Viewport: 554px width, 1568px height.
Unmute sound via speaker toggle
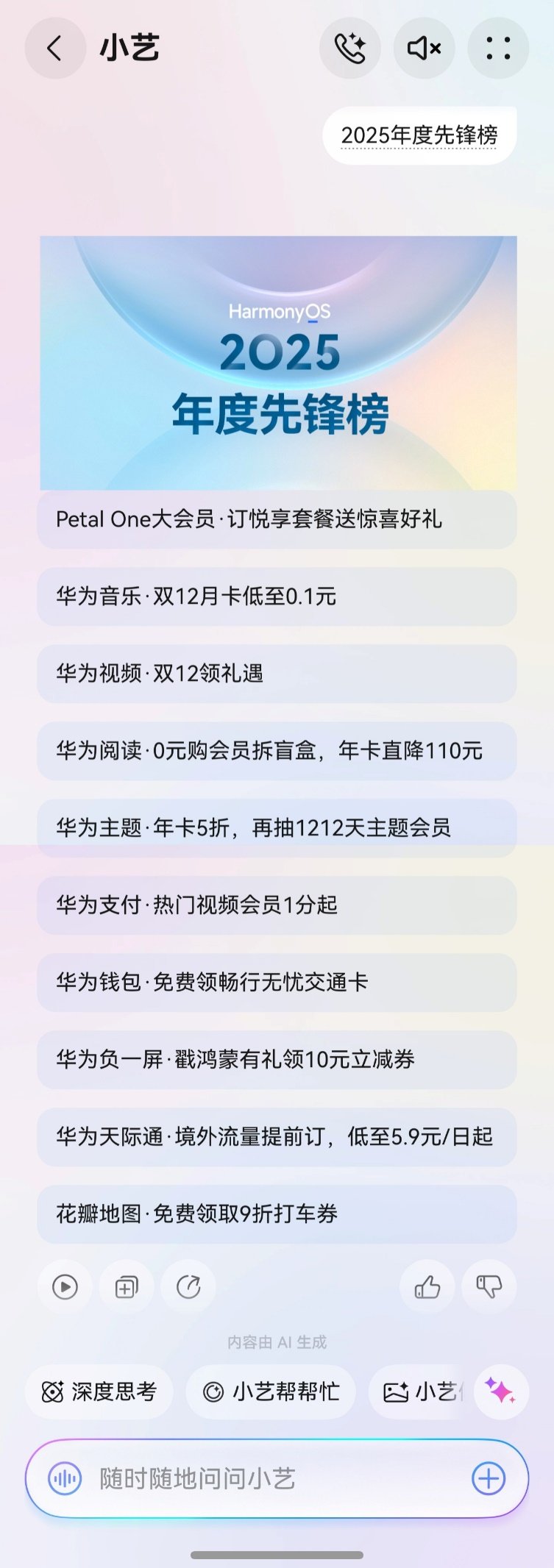[424, 47]
